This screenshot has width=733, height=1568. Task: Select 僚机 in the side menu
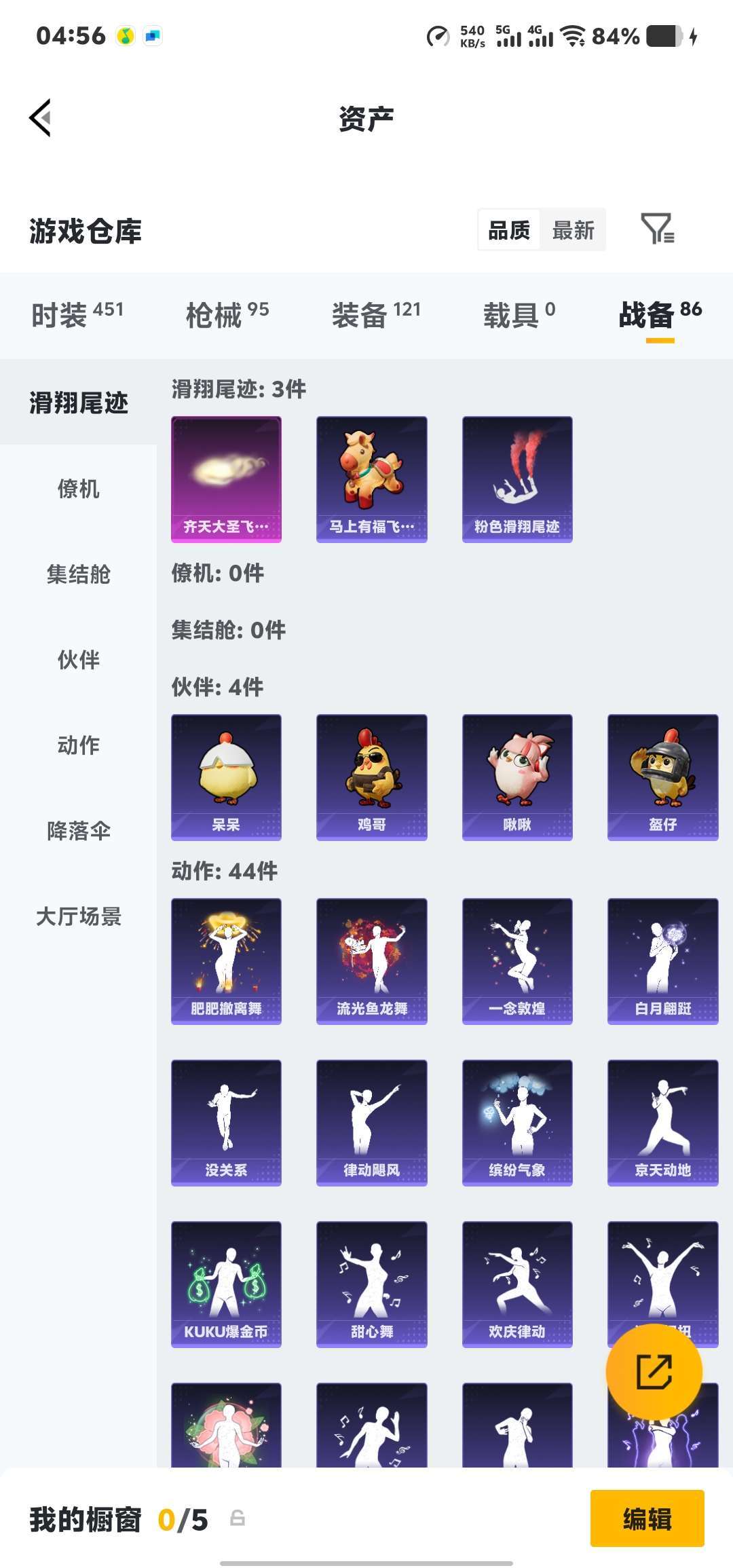tap(78, 489)
